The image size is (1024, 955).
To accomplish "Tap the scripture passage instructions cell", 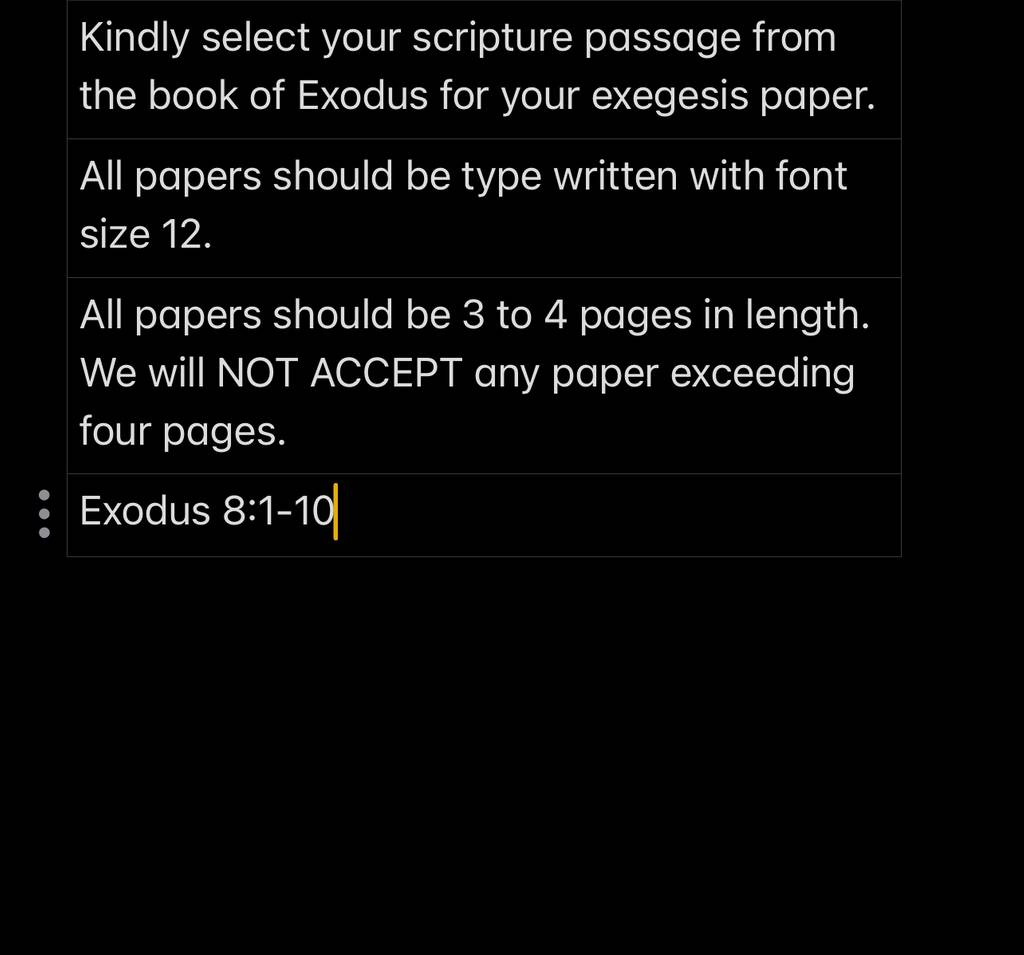I will pos(484,69).
